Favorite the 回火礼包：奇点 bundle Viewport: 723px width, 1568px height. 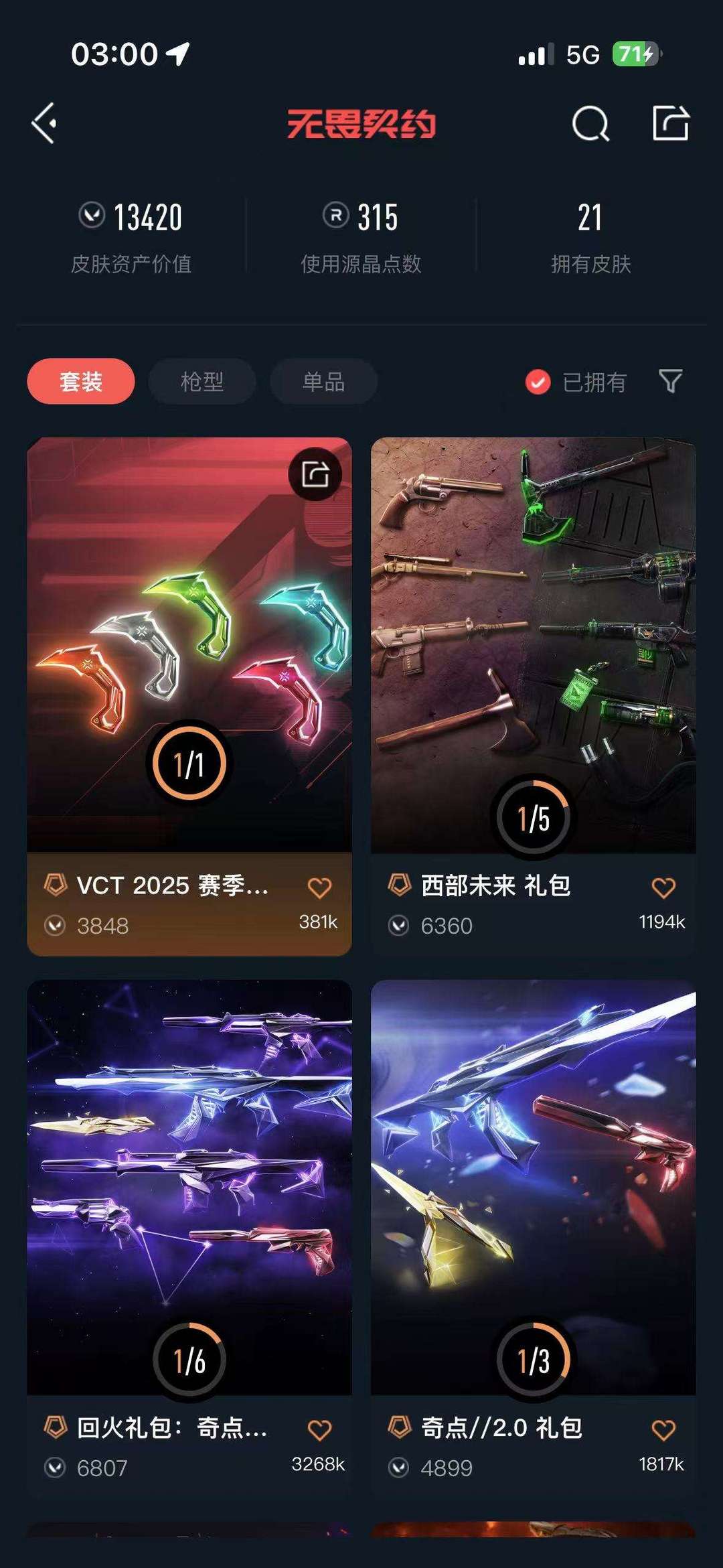click(x=319, y=1431)
